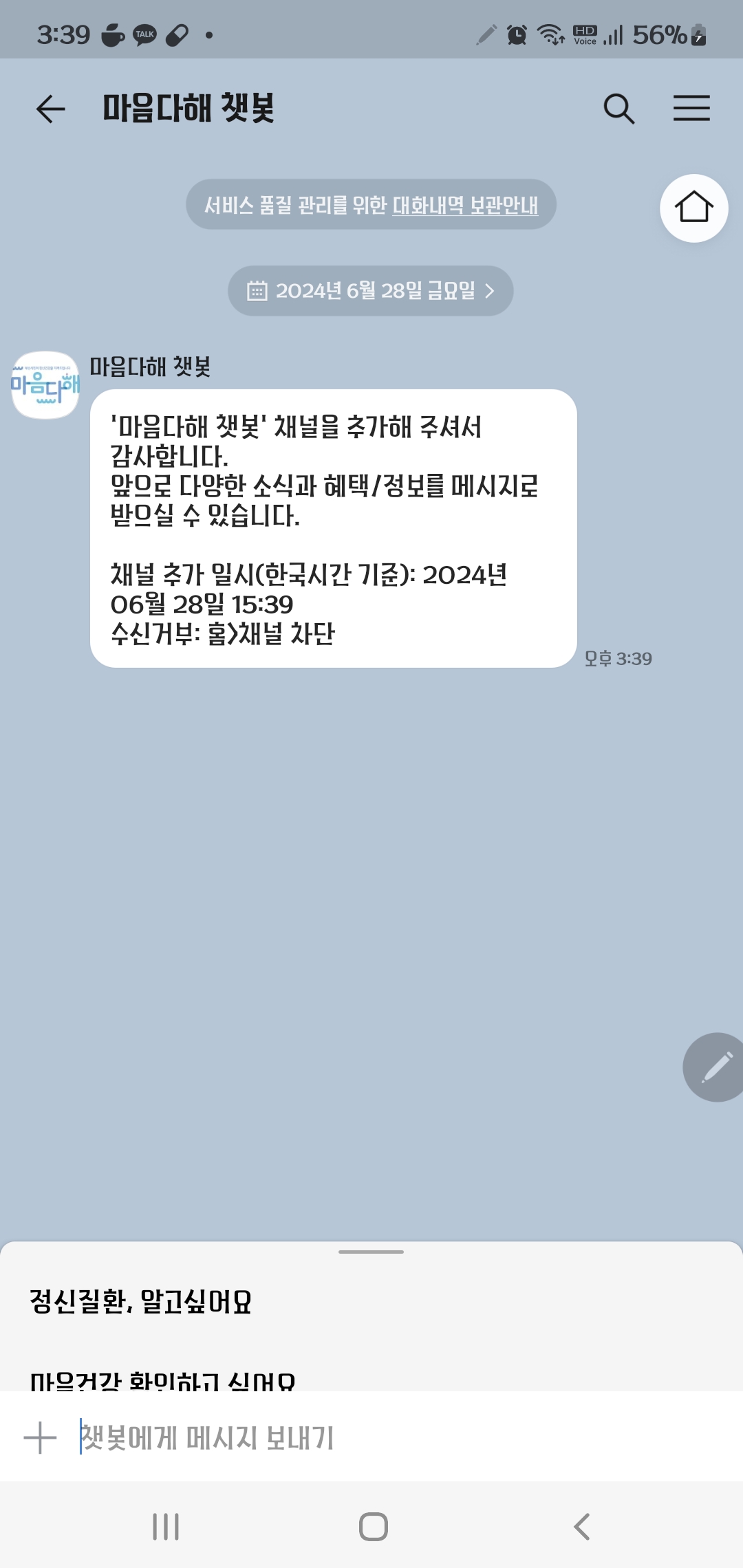
Task: Open recent apps from navigation bar
Action: (x=166, y=1527)
